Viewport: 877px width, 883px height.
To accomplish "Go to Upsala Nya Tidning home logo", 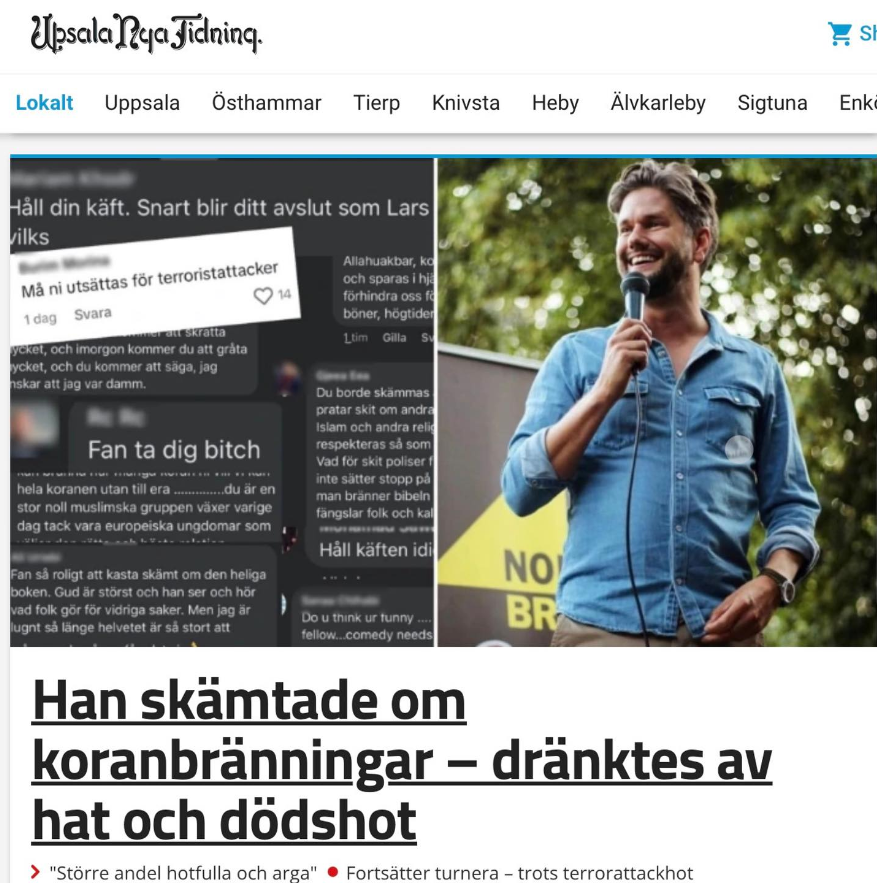I will (x=146, y=34).
